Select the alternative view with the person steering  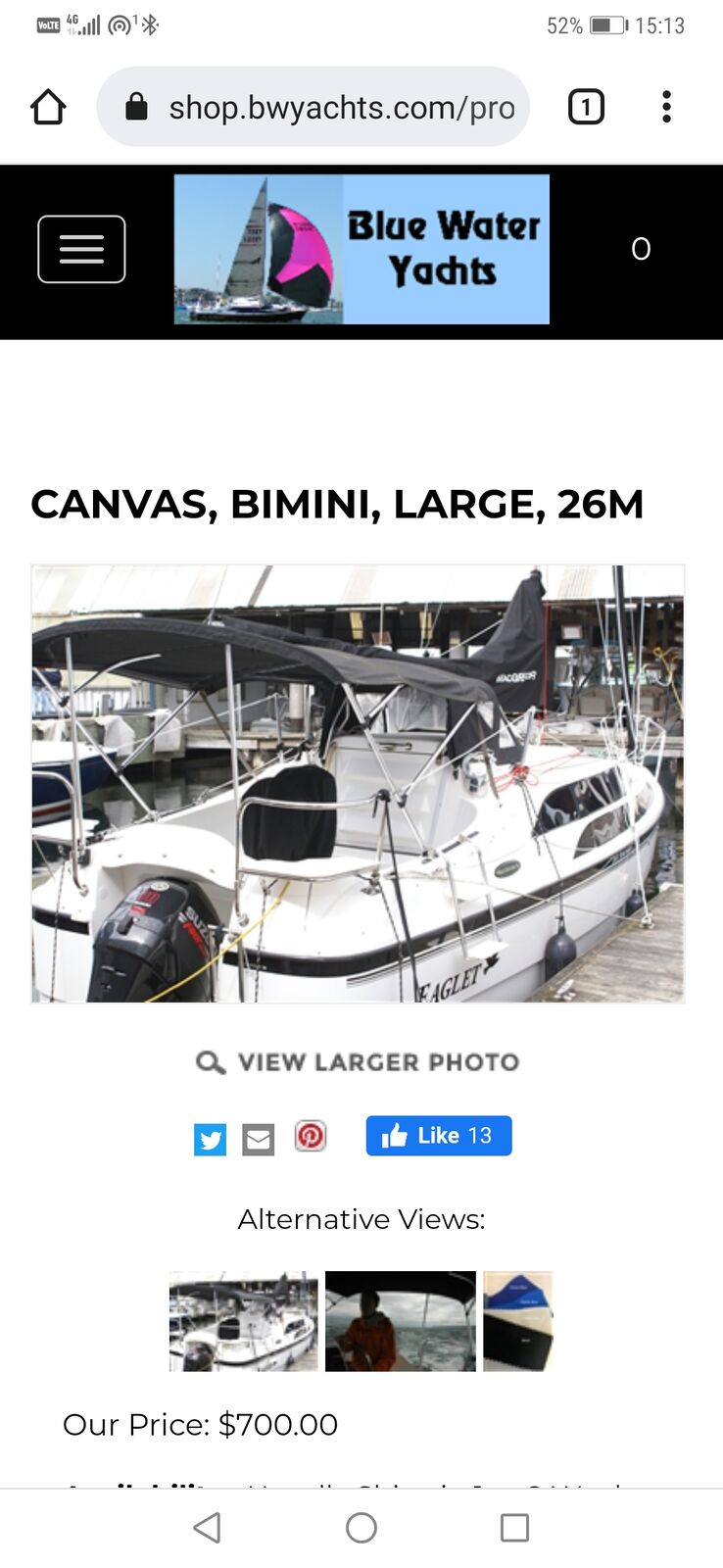pos(400,1320)
